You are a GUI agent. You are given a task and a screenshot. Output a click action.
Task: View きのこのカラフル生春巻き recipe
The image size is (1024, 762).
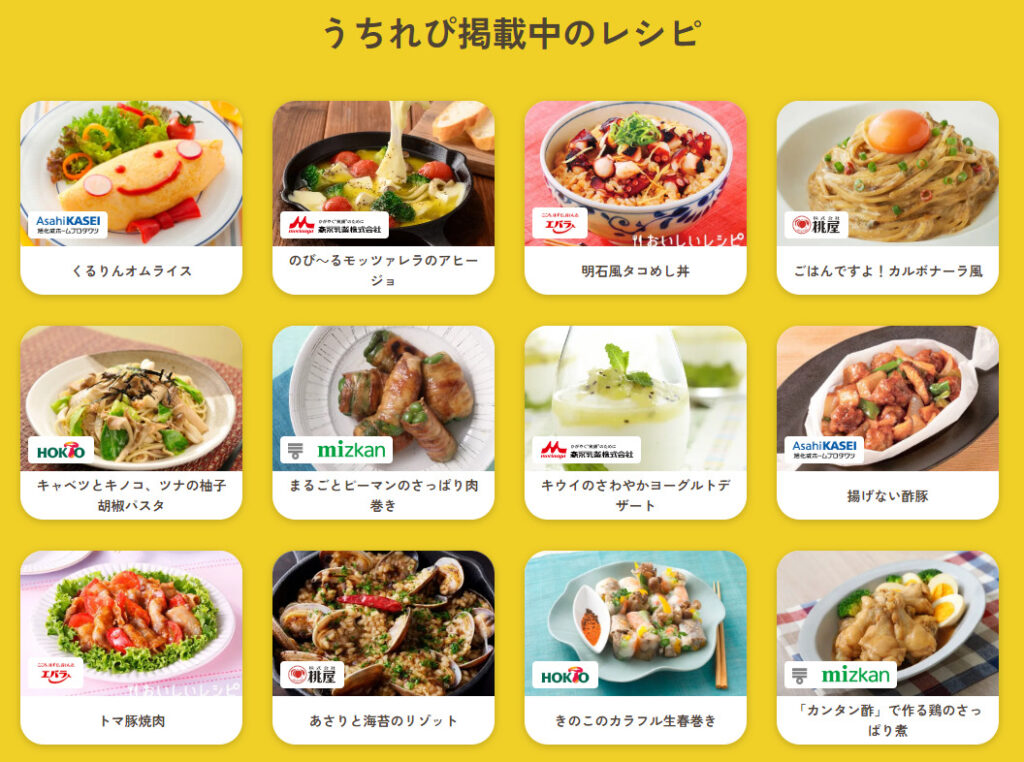[x=635, y=647]
